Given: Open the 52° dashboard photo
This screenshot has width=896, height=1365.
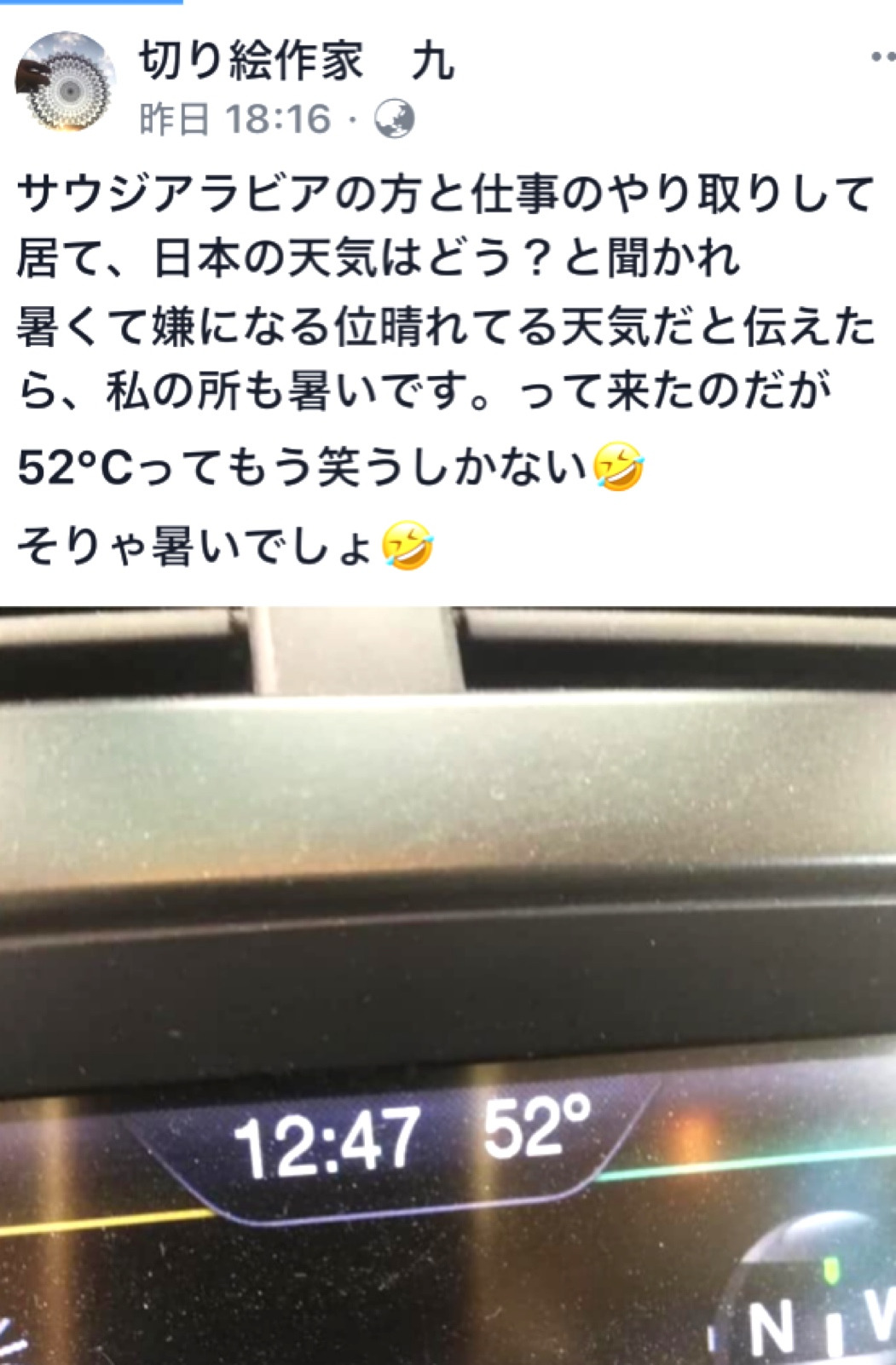Looking at the screenshot, I should (448, 985).
